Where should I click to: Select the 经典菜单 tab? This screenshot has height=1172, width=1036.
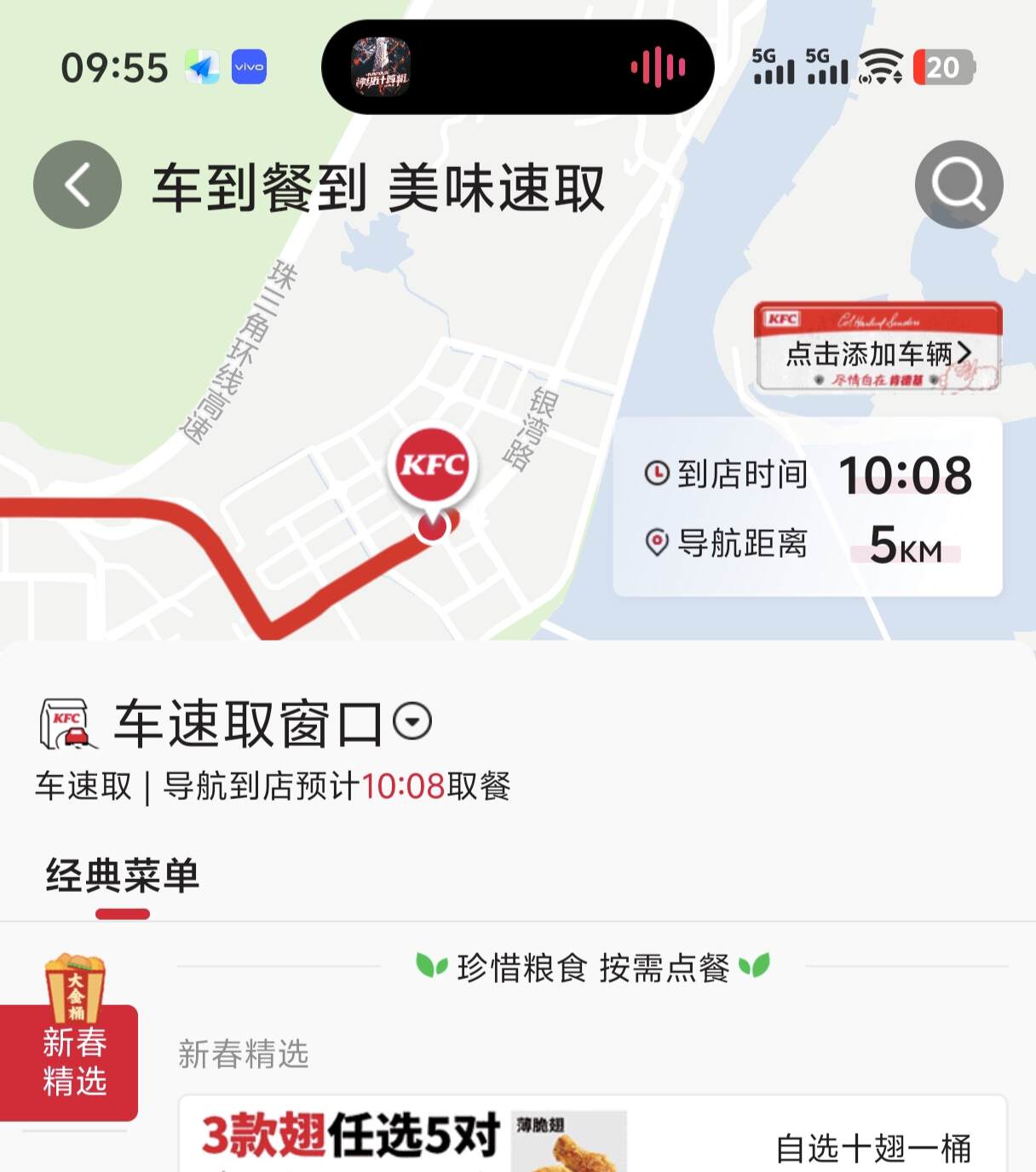tap(123, 876)
